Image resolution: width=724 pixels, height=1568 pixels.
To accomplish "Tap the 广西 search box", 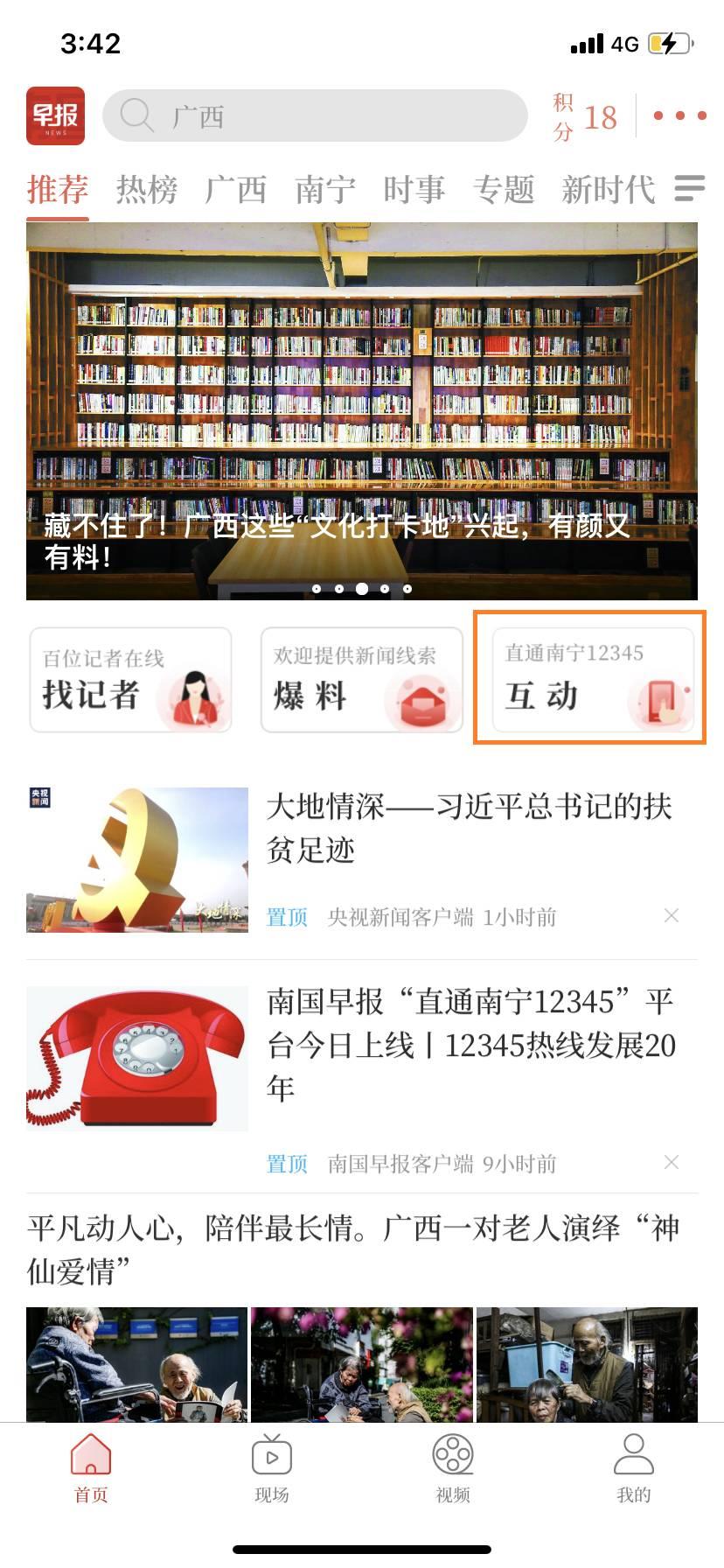I will click(x=315, y=115).
